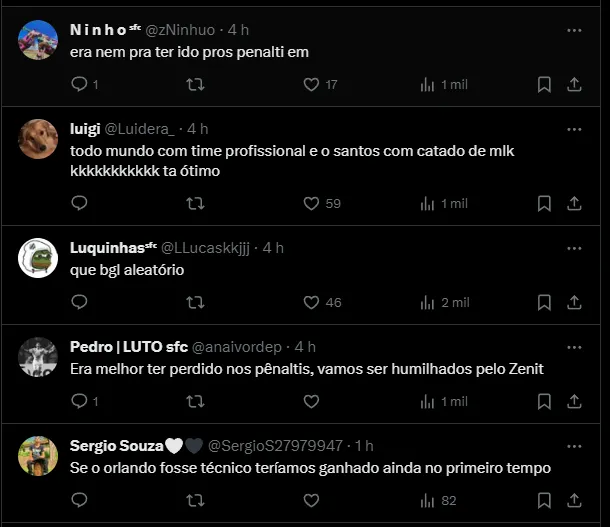This screenshot has height=527, width=610.
Task: Share Luquinhas' tweet
Action: [575, 302]
